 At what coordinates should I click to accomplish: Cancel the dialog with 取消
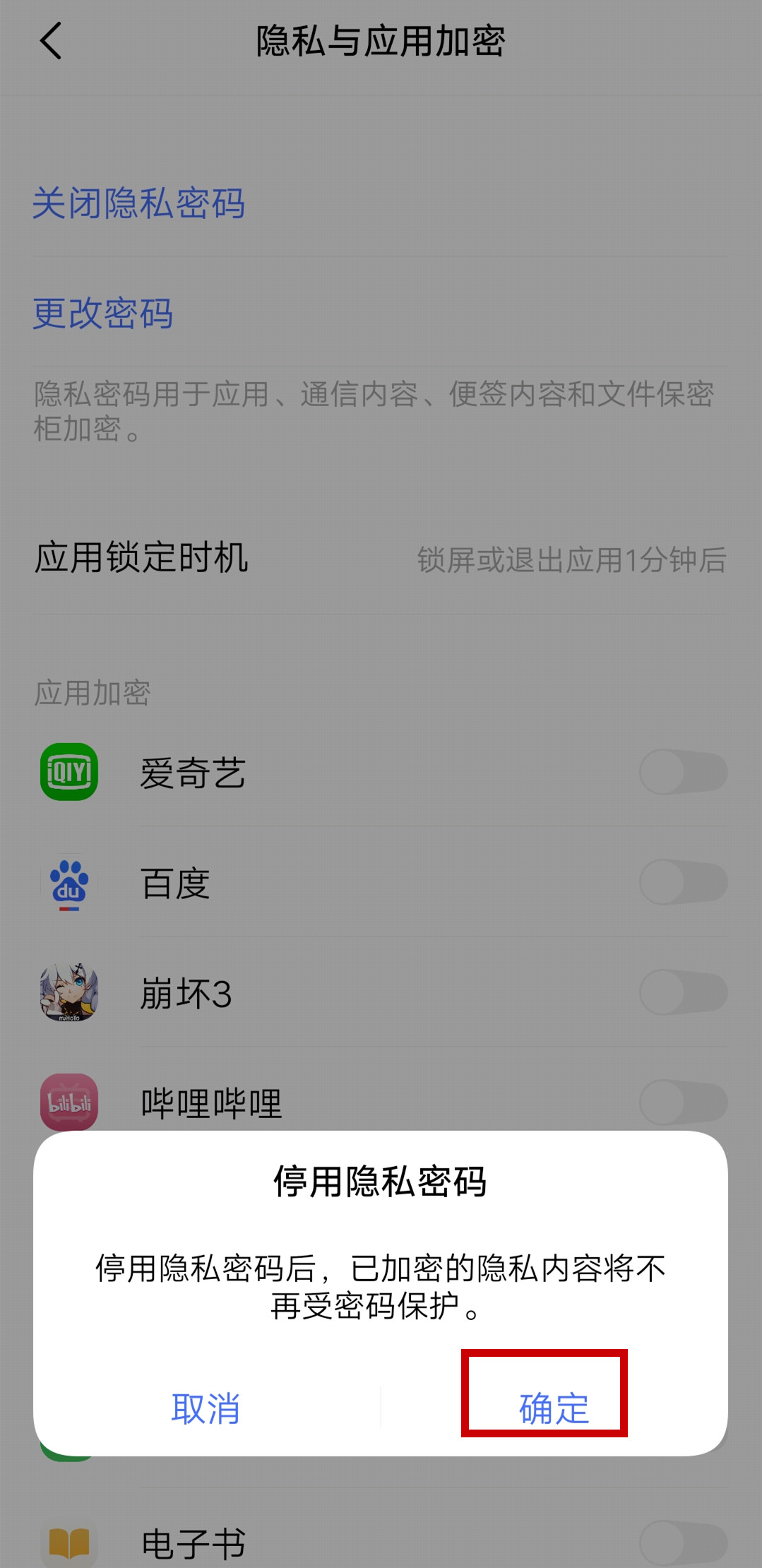[206, 1408]
